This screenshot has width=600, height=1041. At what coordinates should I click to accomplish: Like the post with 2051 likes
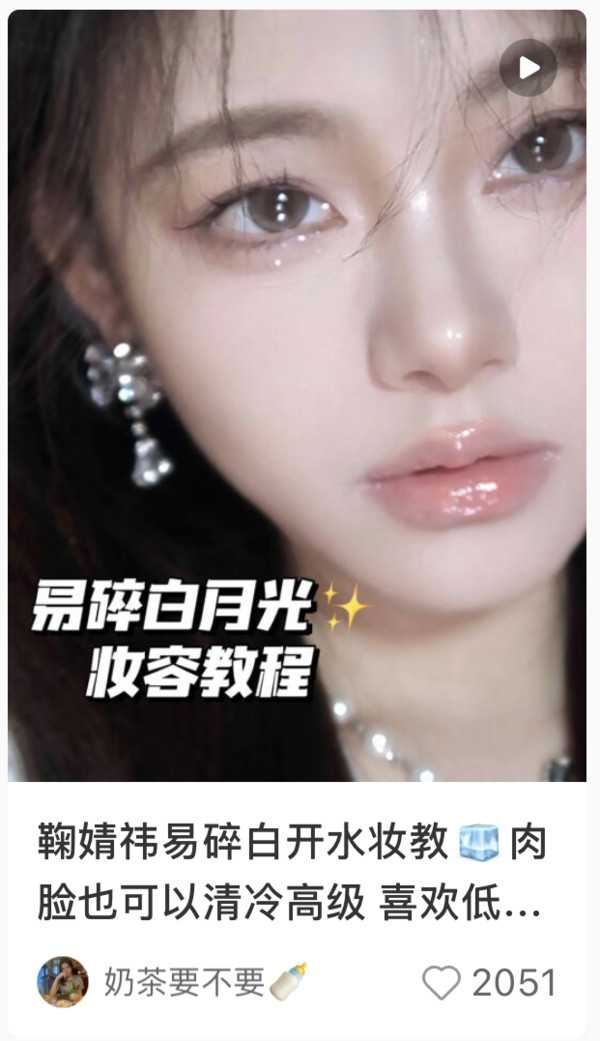[442, 982]
